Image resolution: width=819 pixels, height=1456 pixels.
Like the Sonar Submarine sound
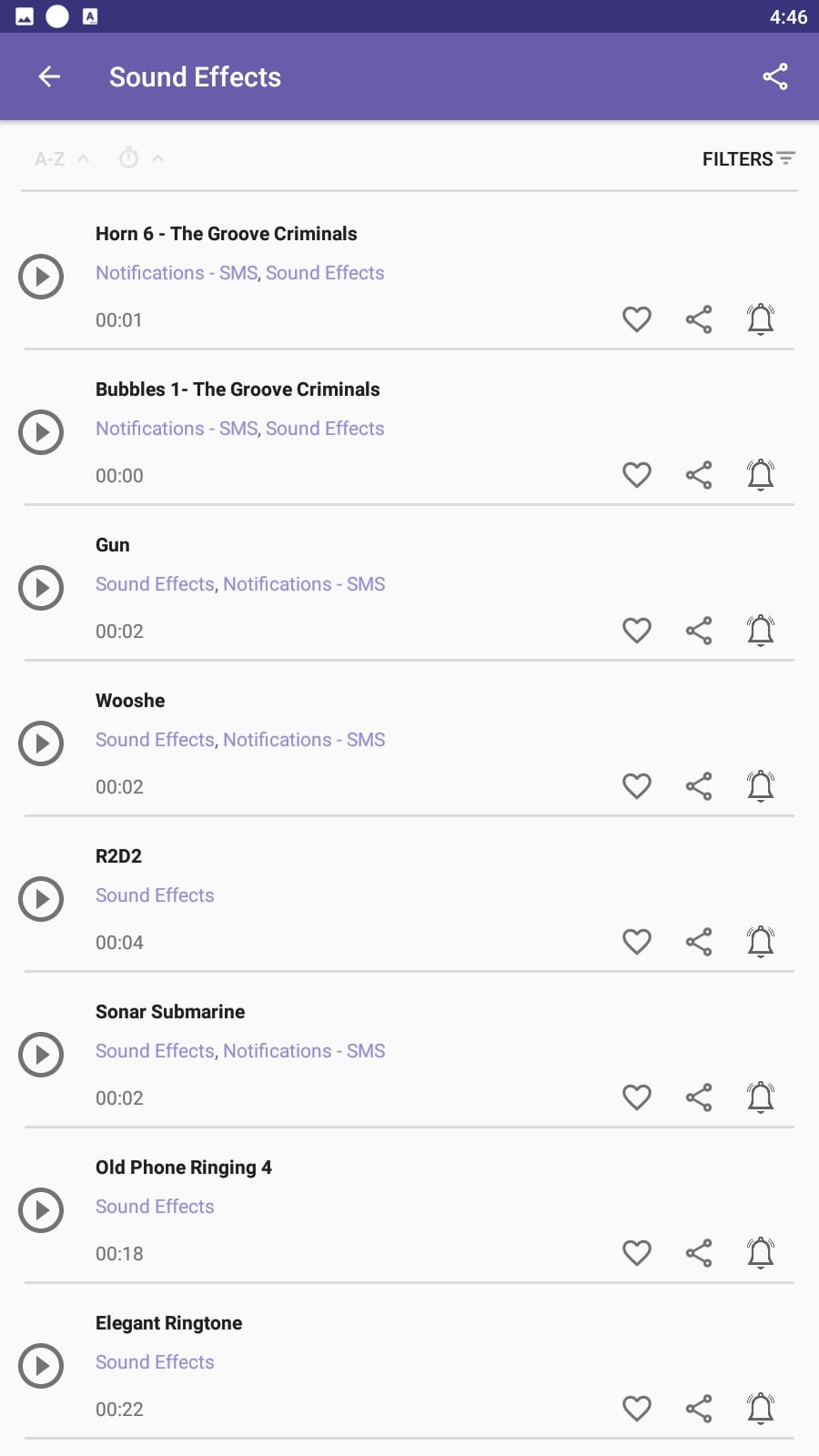point(637,1097)
